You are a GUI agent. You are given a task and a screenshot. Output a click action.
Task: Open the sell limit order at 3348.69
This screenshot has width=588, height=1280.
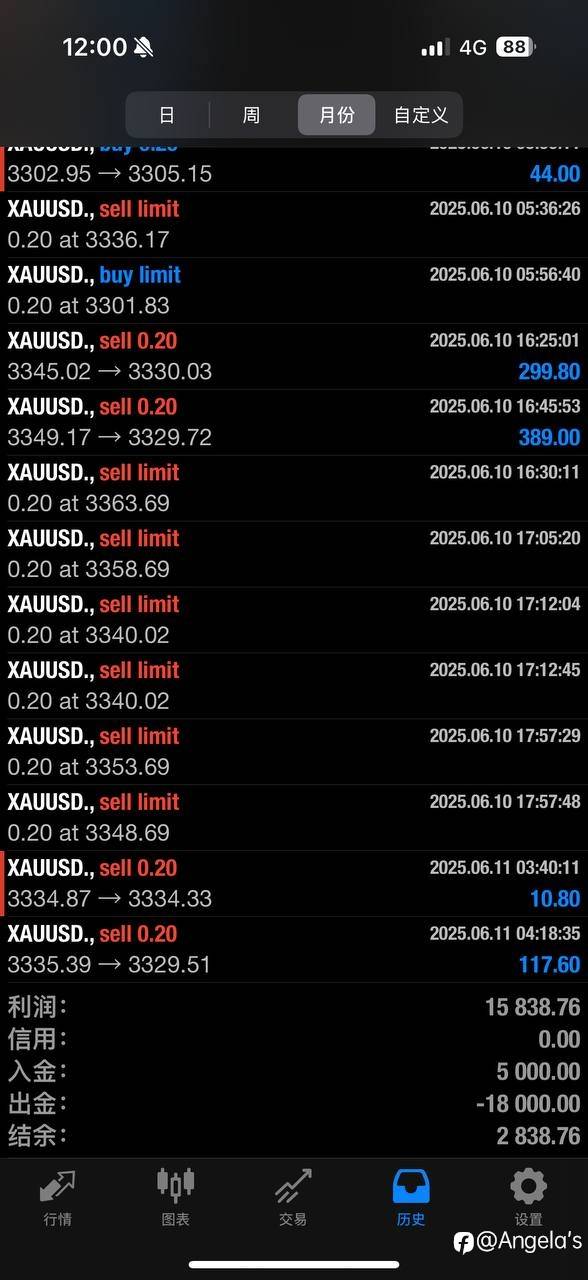click(x=294, y=818)
